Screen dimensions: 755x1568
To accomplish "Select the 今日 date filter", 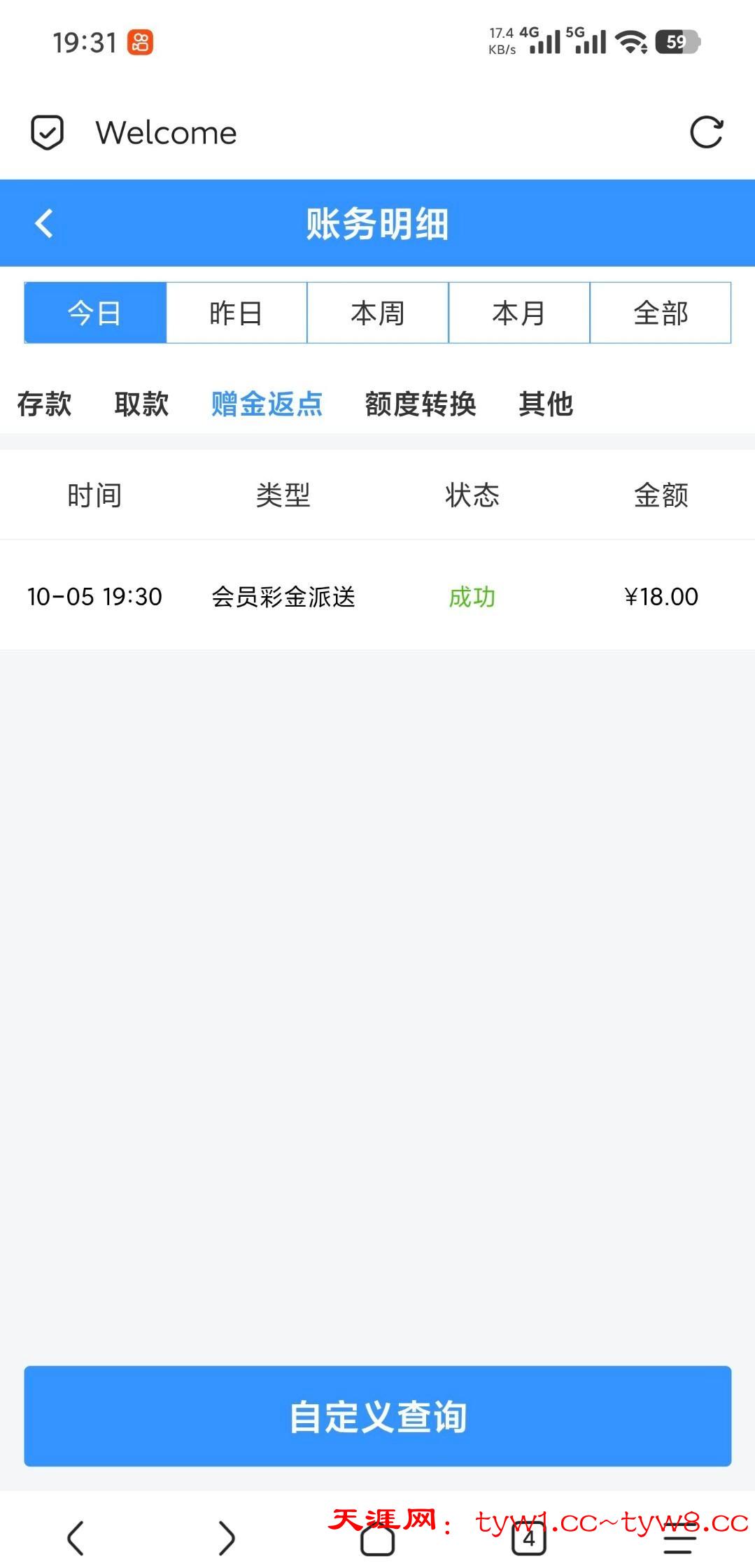I will pyautogui.click(x=95, y=313).
